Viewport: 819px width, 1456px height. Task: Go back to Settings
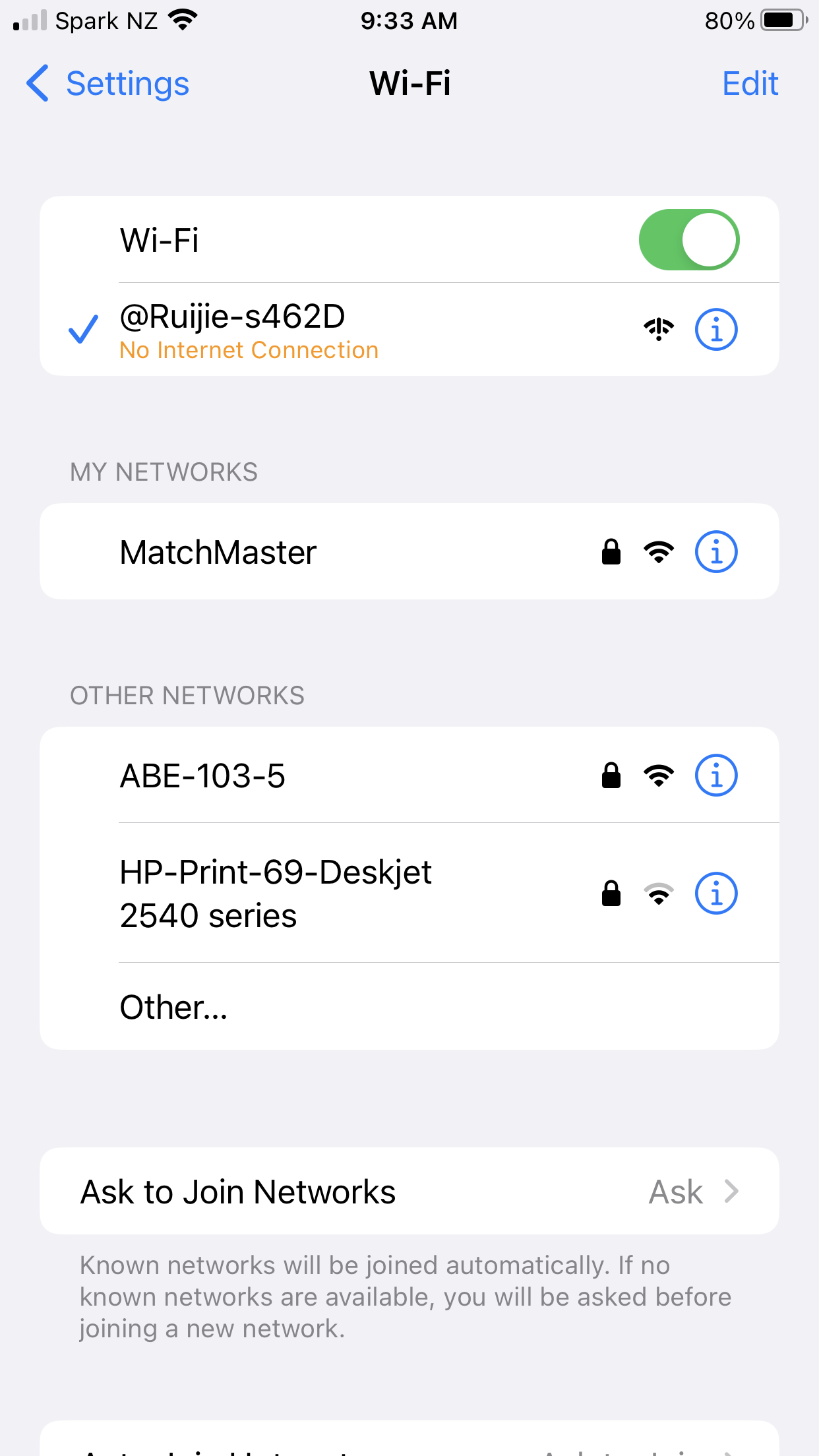coord(109,84)
